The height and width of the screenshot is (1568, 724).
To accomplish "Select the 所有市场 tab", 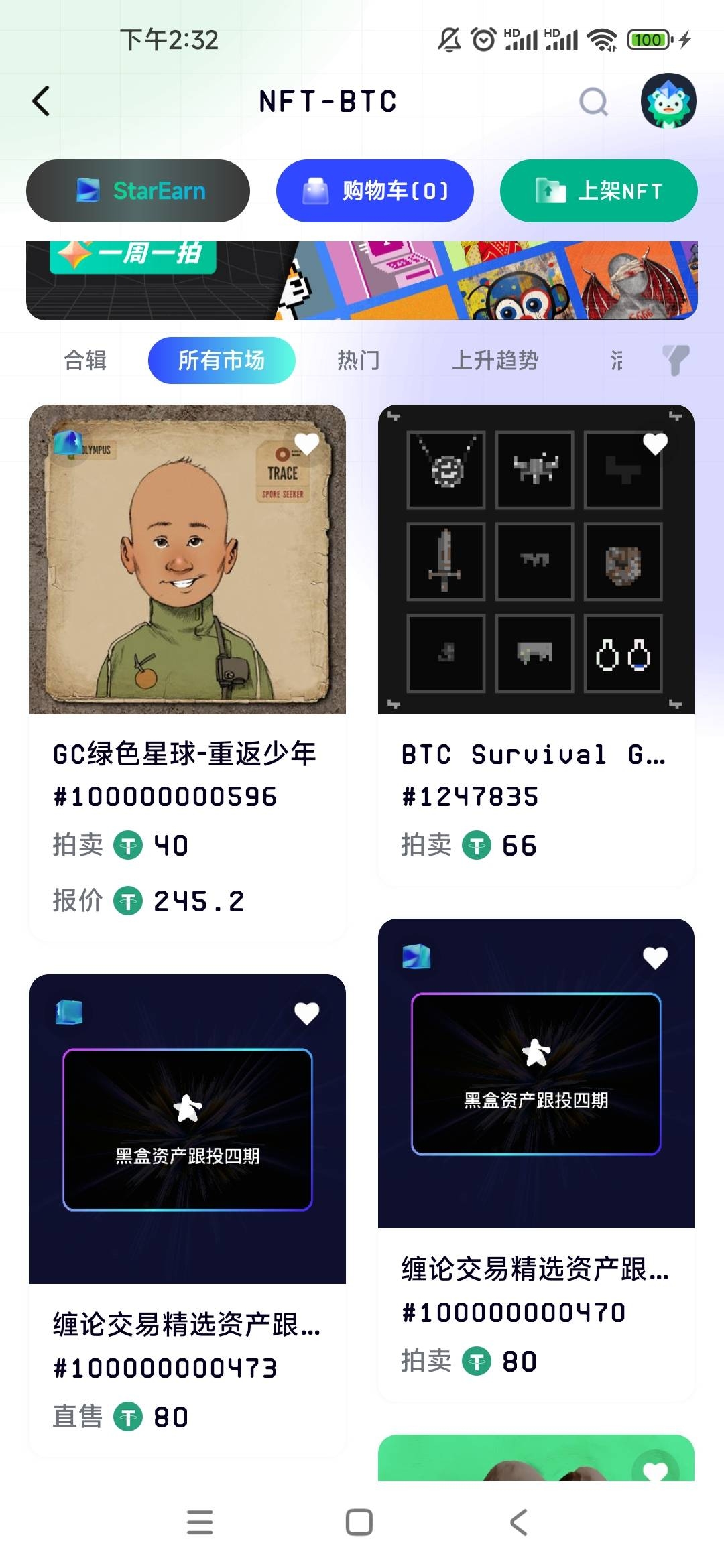I will coord(221,361).
